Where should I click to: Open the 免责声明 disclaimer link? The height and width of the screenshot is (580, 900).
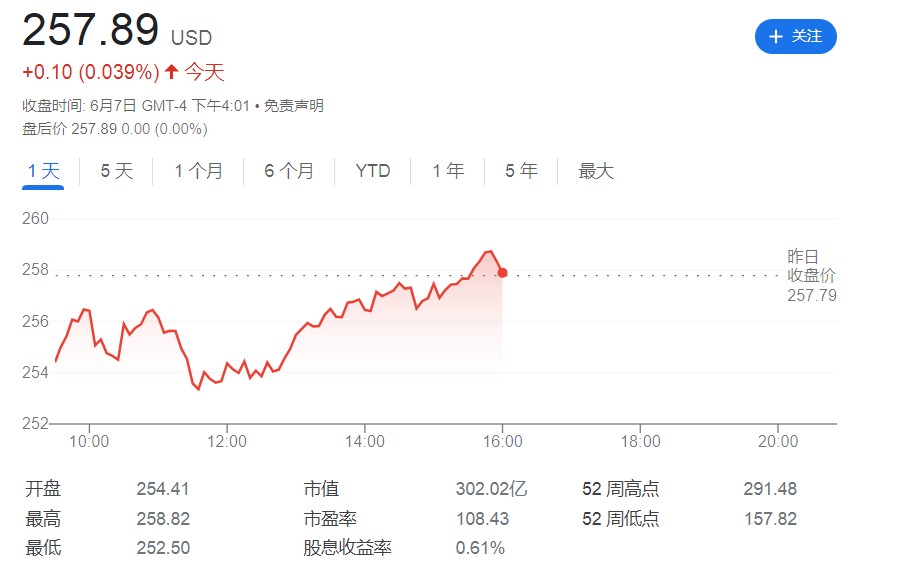tap(294, 106)
